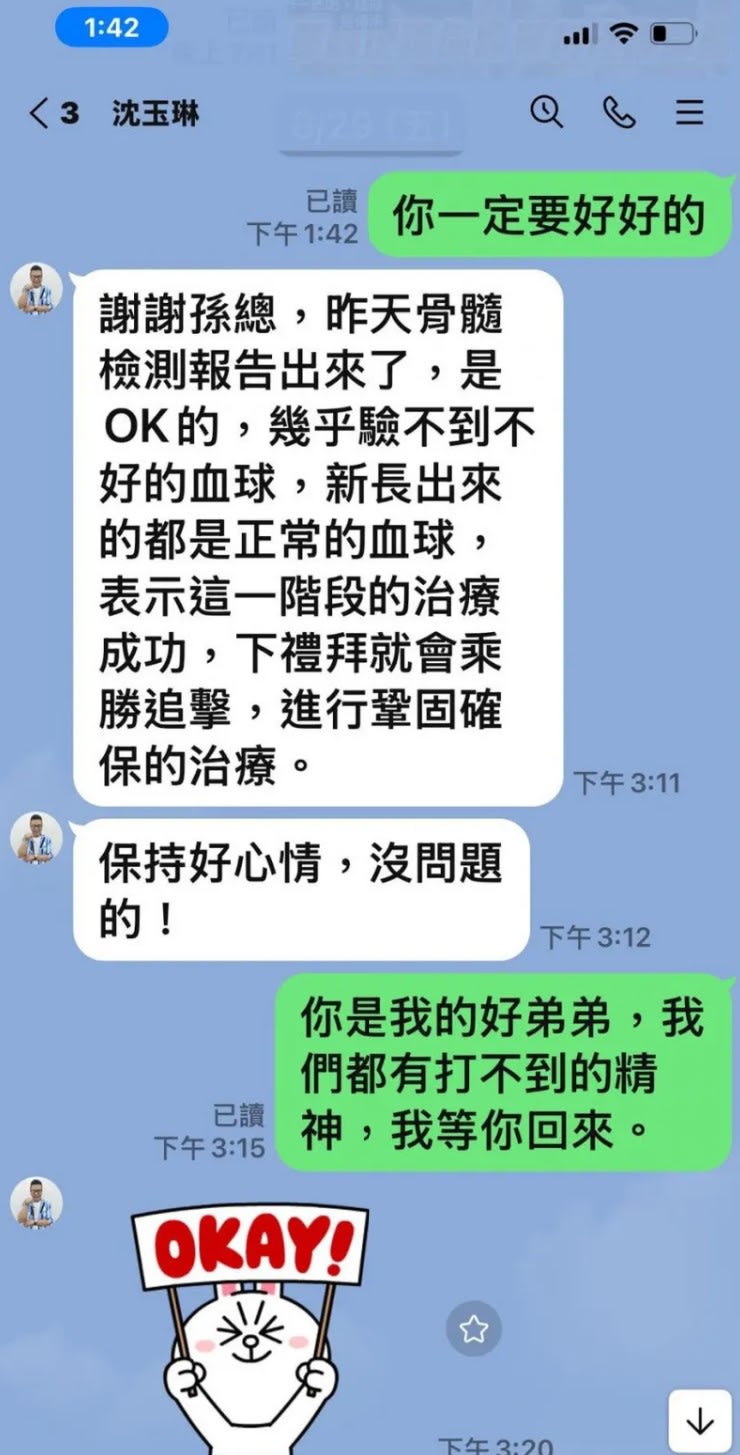The image size is (740, 1455).
Task: Search within the chat with 沈玉琳
Action: point(546,112)
